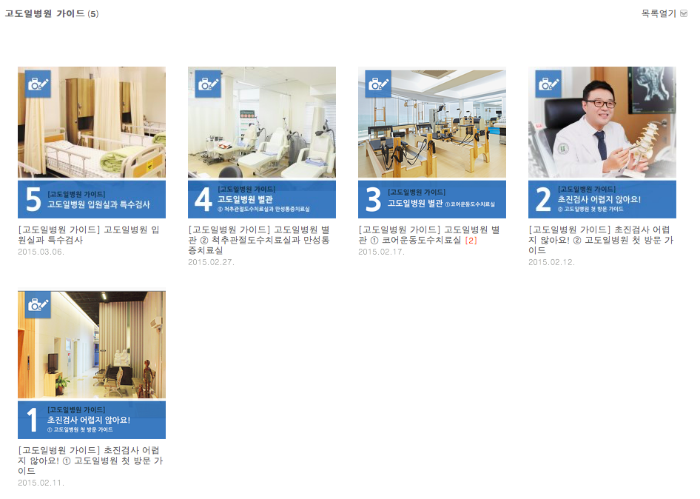This screenshot has width=700, height=499.
Task: Open guide 3 thumbnail about 코어운동도수치료실
Action: (x=432, y=142)
